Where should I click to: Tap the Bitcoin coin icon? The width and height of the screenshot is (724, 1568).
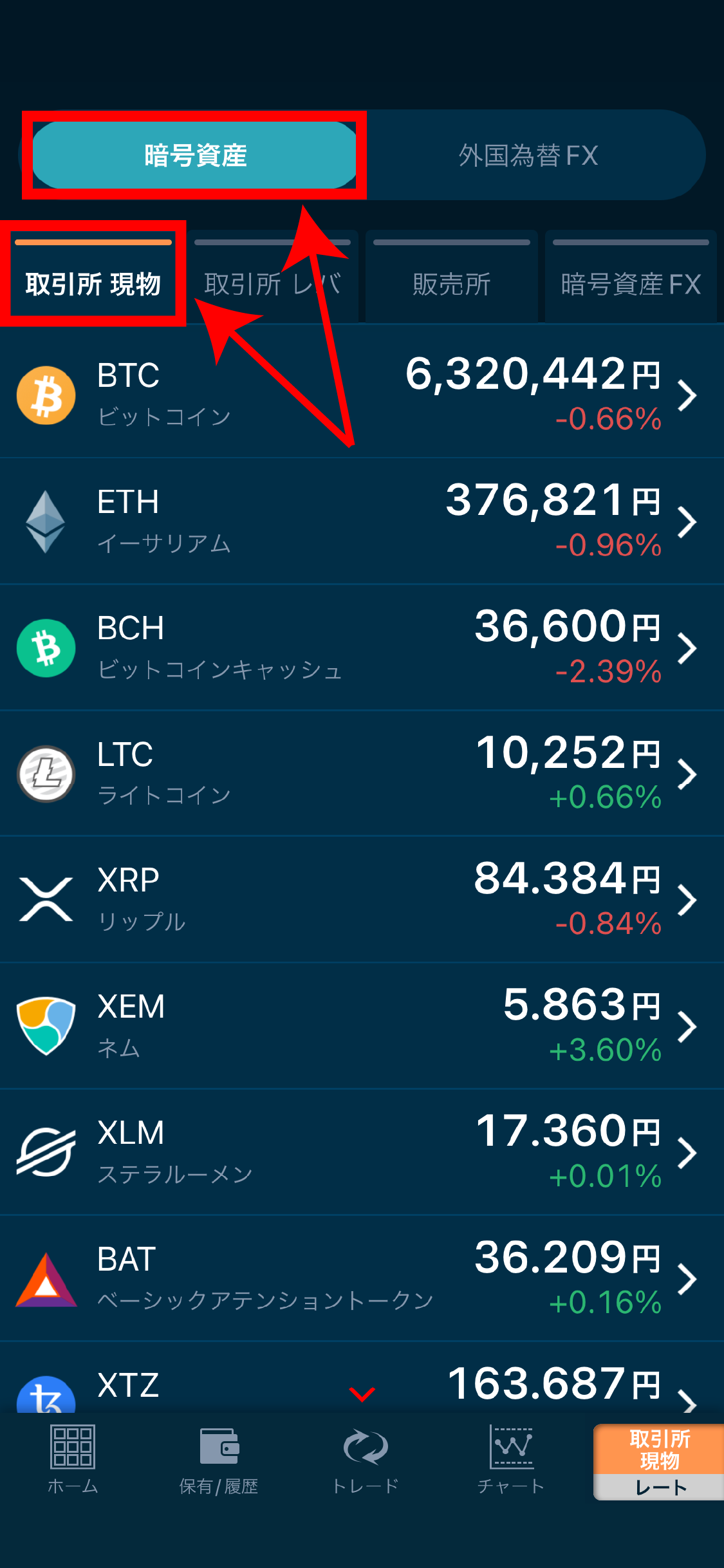(45, 394)
